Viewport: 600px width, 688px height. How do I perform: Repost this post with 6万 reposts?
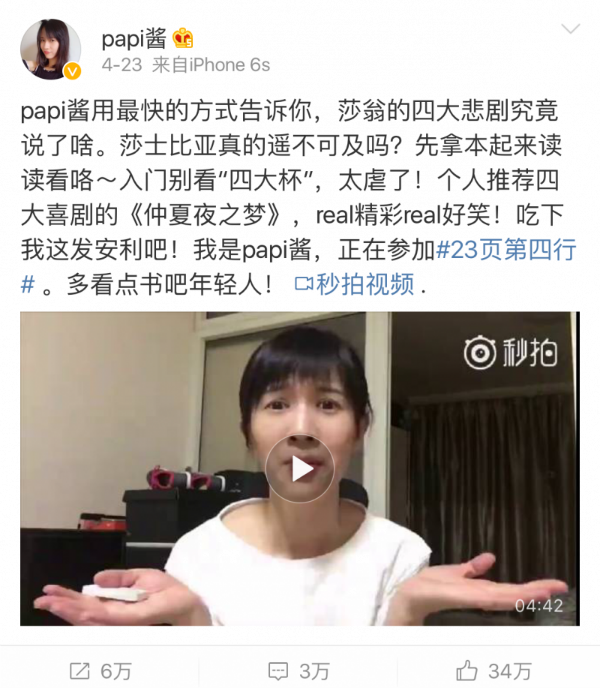pyautogui.click(x=101, y=670)
